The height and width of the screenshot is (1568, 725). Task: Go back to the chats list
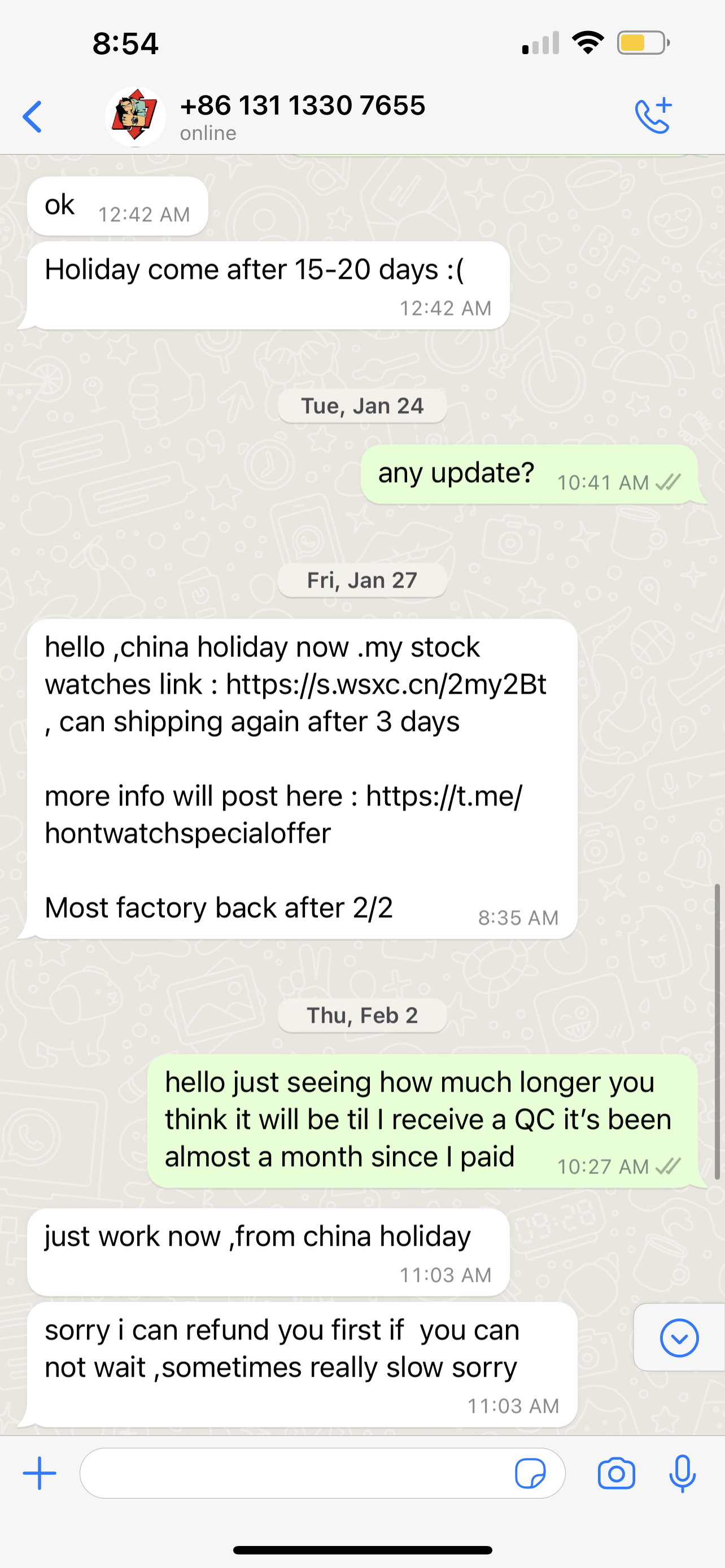click(33, 116)
